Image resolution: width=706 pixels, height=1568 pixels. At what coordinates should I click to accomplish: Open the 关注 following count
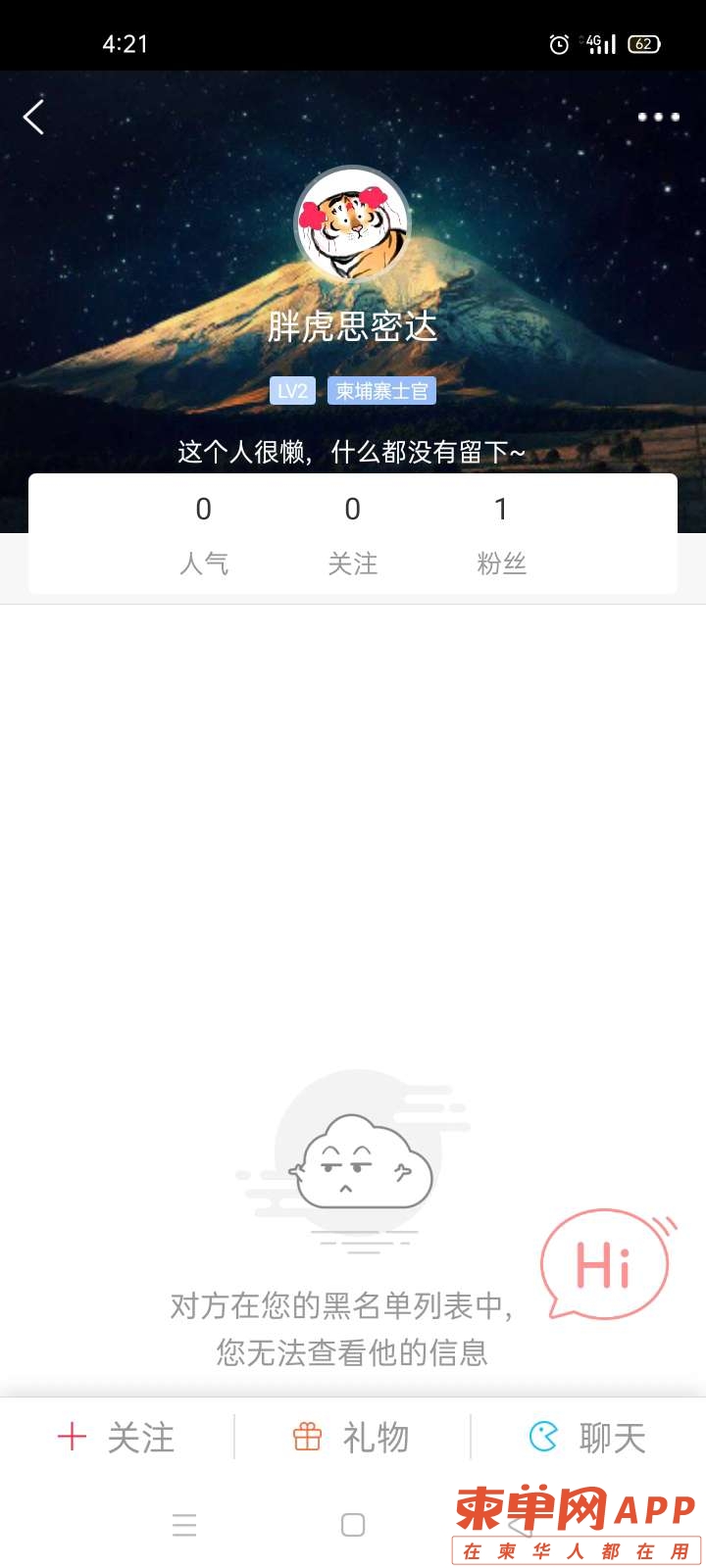[x=352, y=534]
